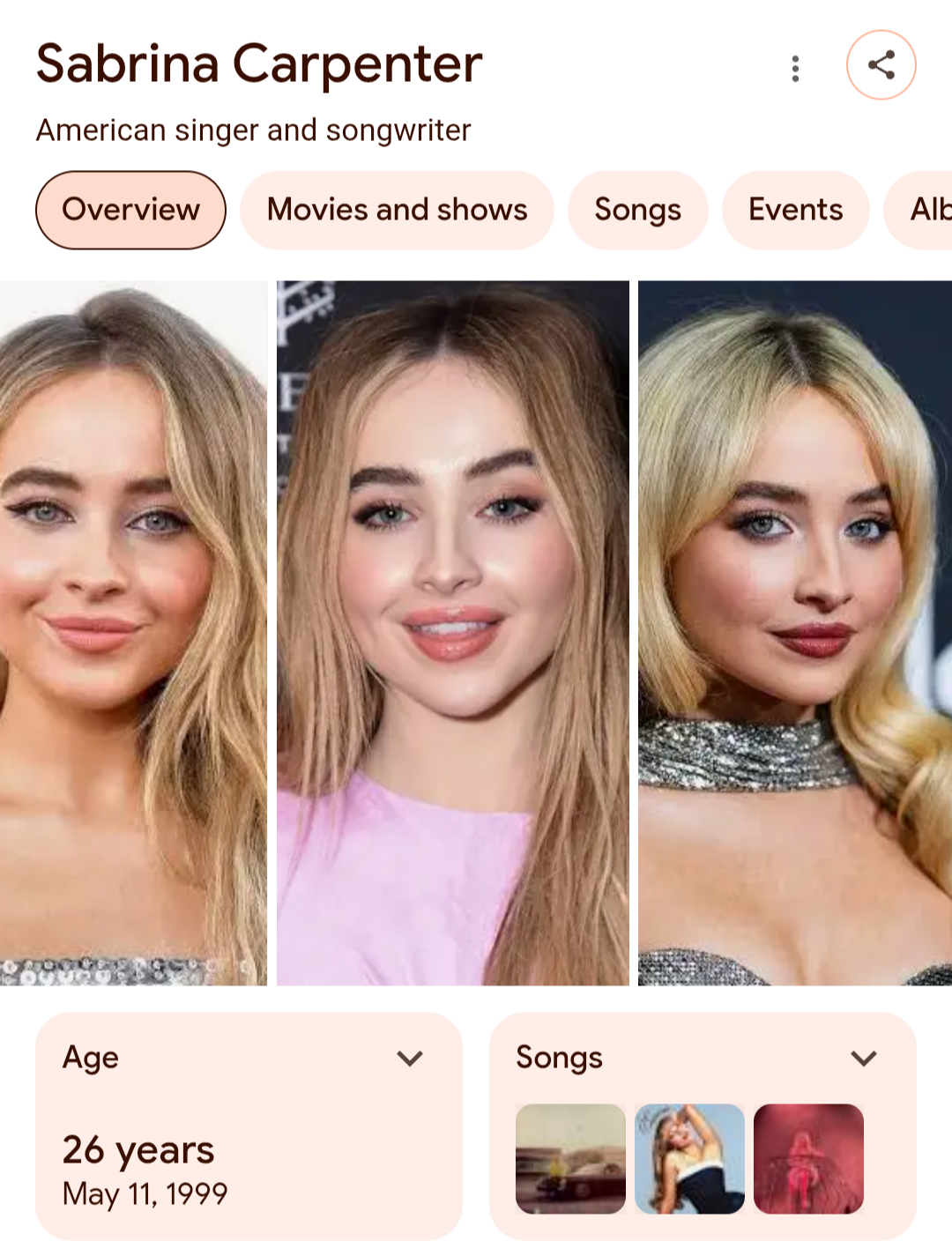Switch to Movies and shows tab

(397, 210)
